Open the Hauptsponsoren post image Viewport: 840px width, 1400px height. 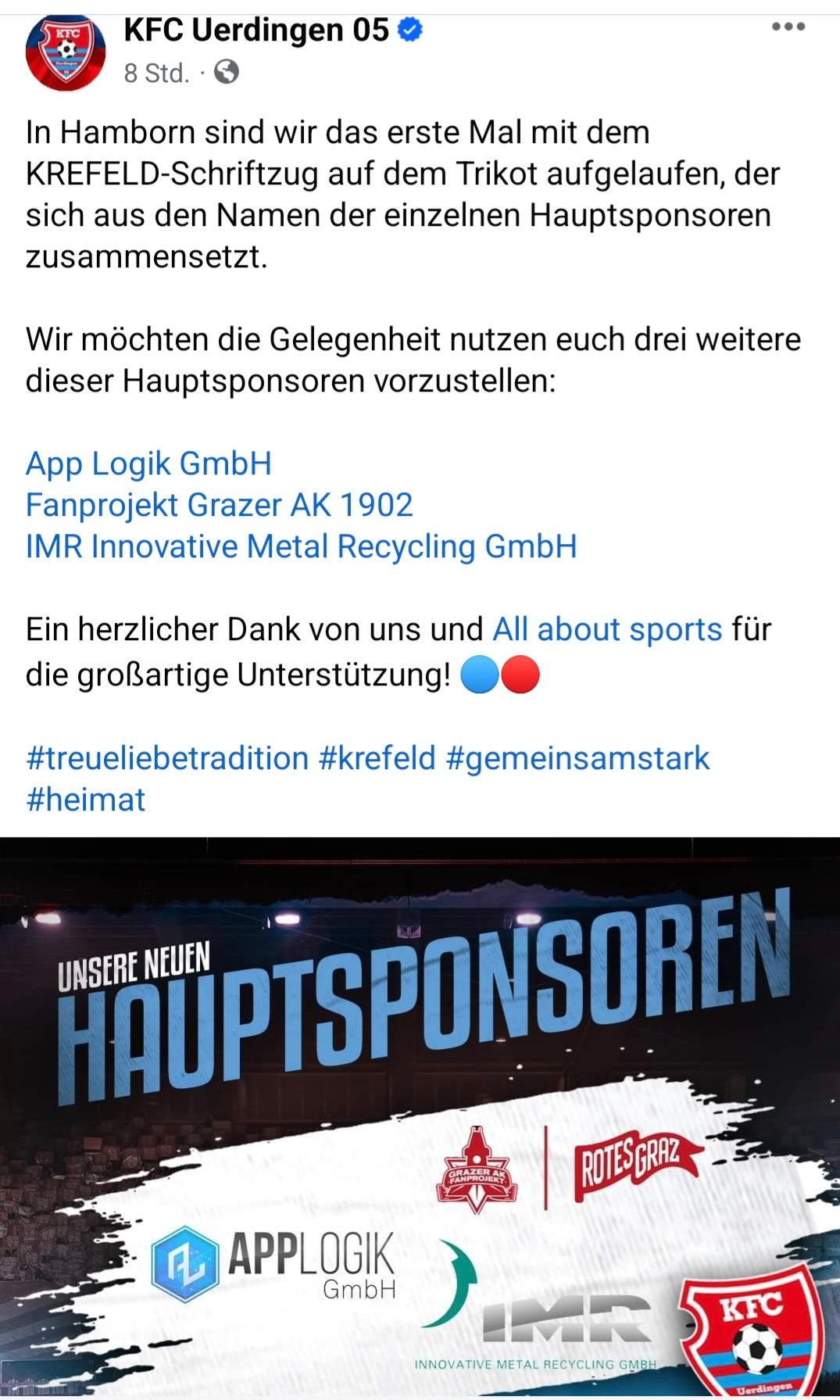click(x=420, y=1119)
